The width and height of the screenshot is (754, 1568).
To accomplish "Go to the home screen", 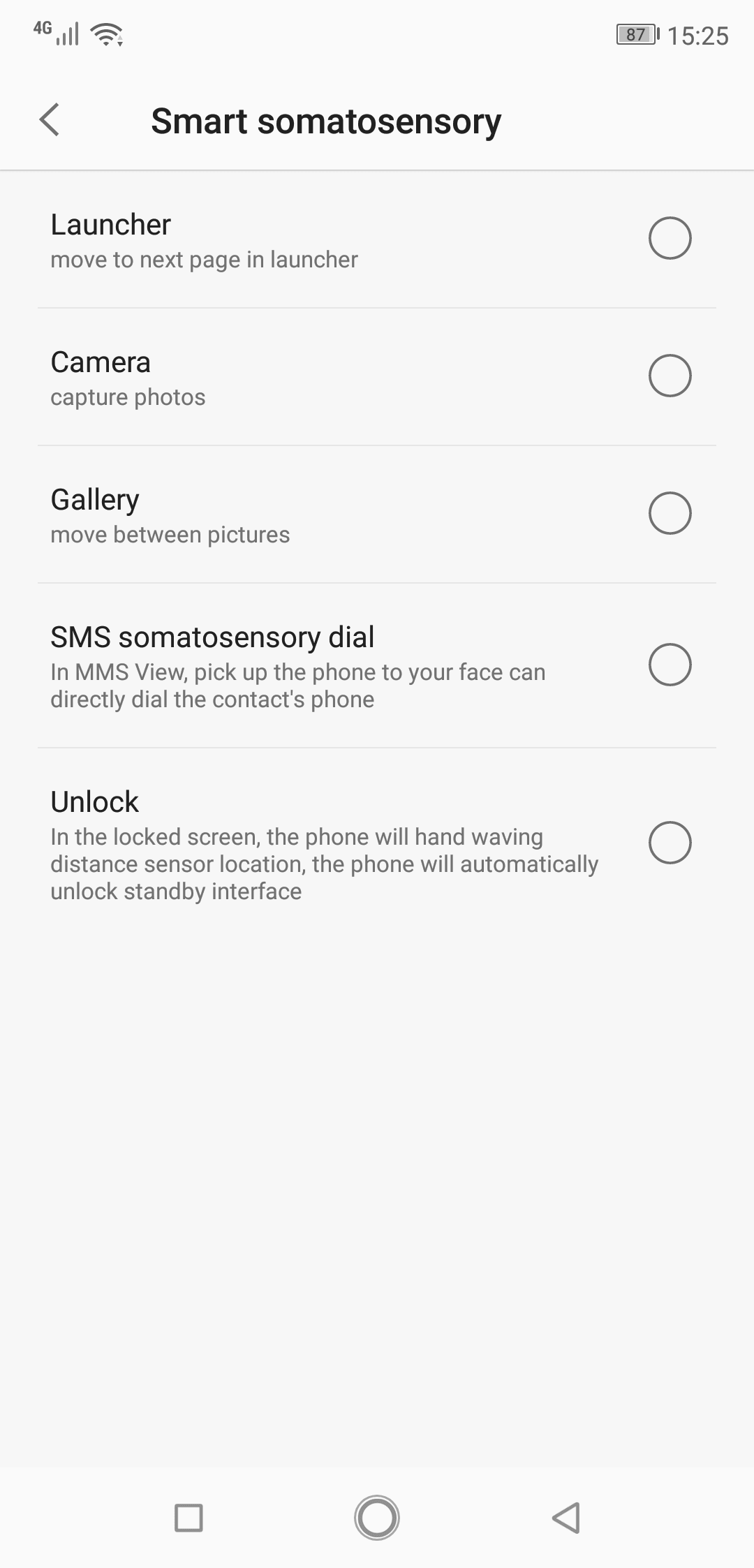I will 377,1518.
